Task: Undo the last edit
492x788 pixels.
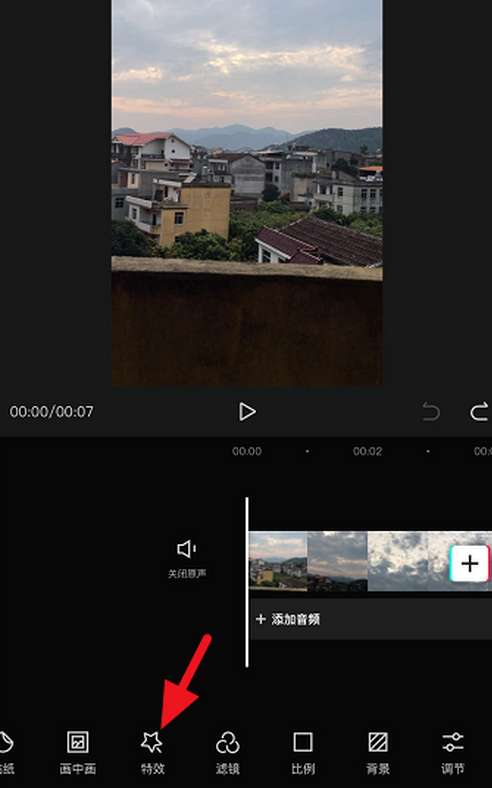Action: coord(431,412)
